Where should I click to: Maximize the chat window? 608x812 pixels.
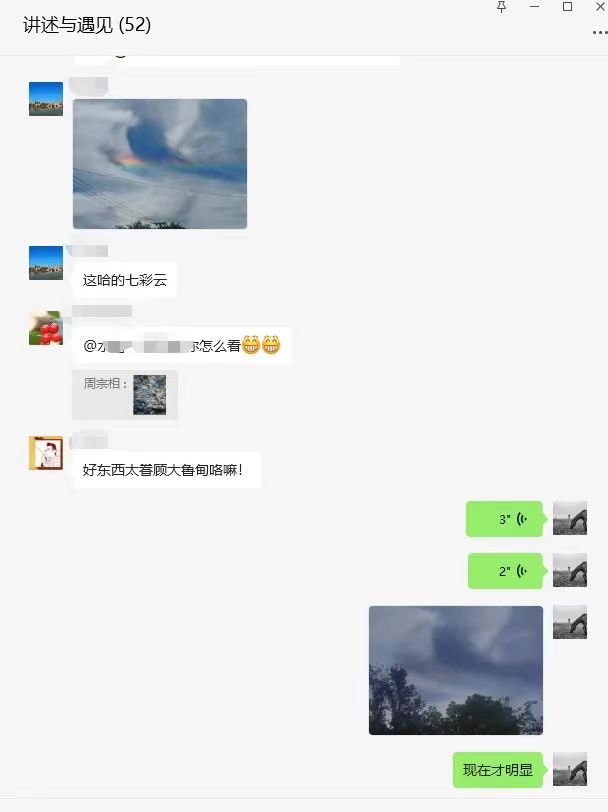(568, 7)
